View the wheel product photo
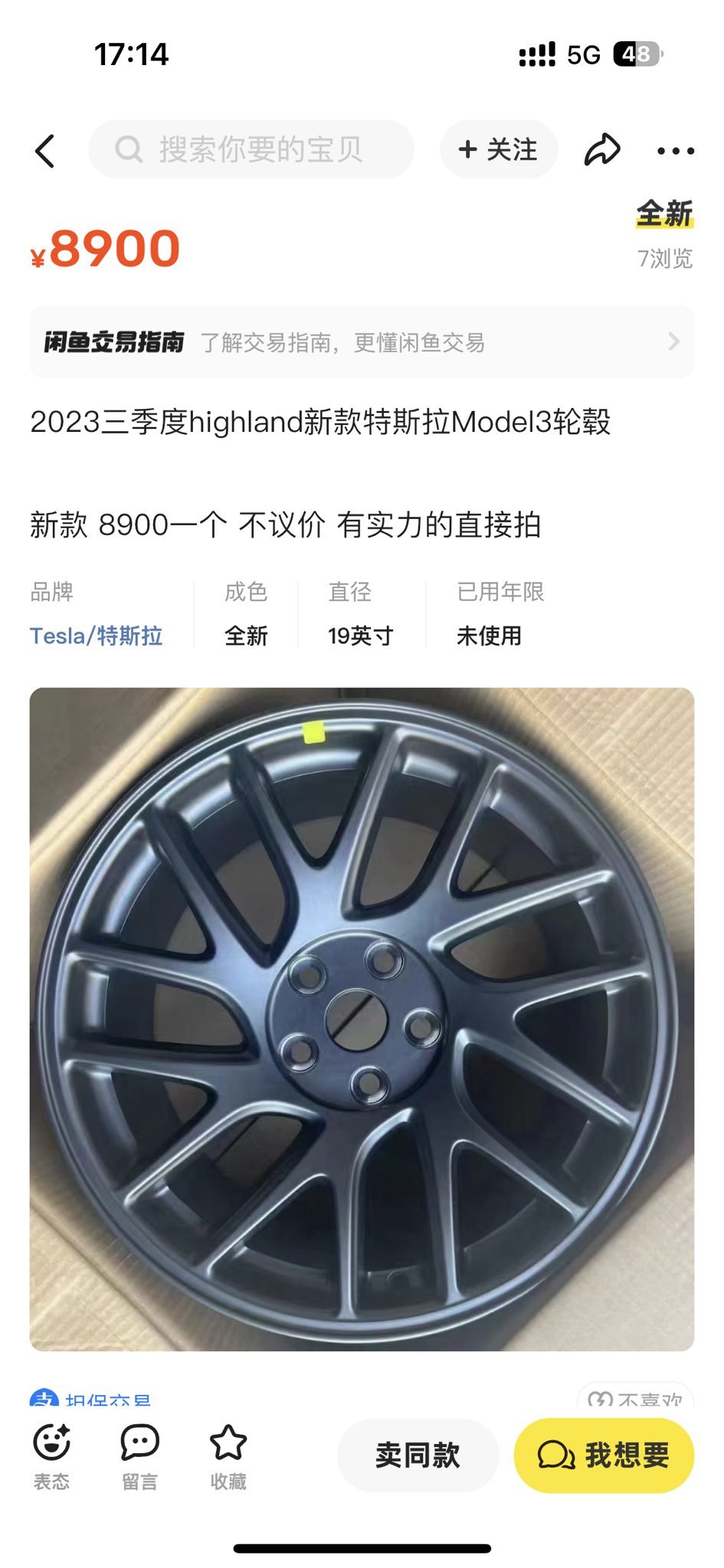 (x=362, y=1018)
